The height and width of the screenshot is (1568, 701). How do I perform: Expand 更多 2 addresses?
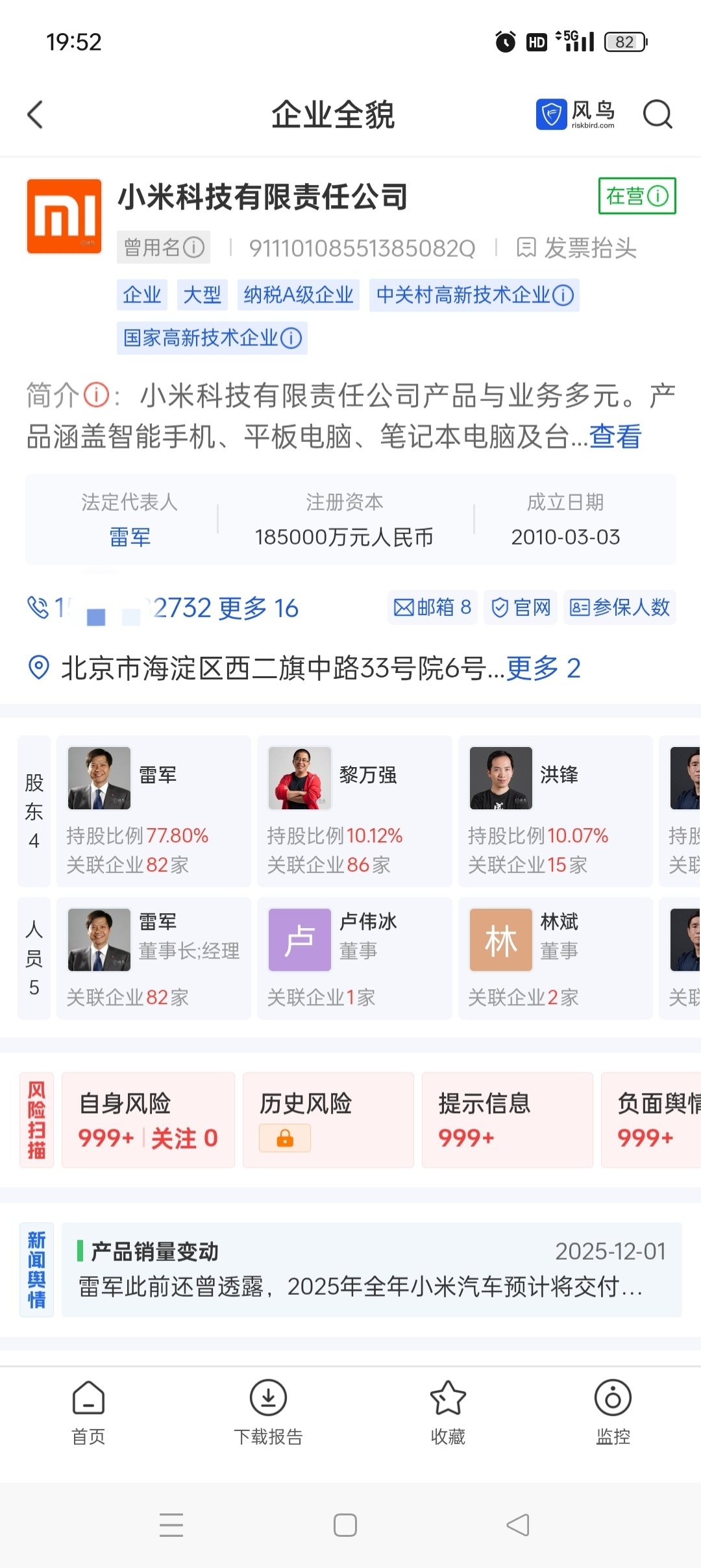tap(543, 668)
